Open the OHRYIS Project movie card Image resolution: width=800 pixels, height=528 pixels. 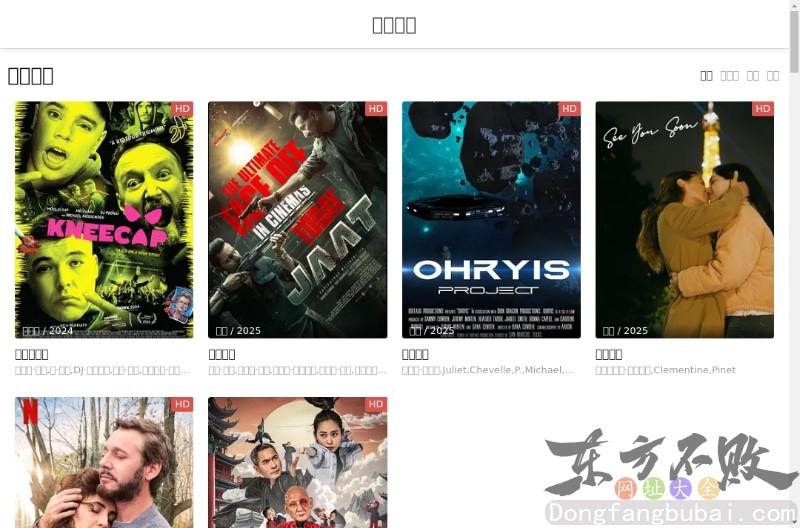click(491, 220)
